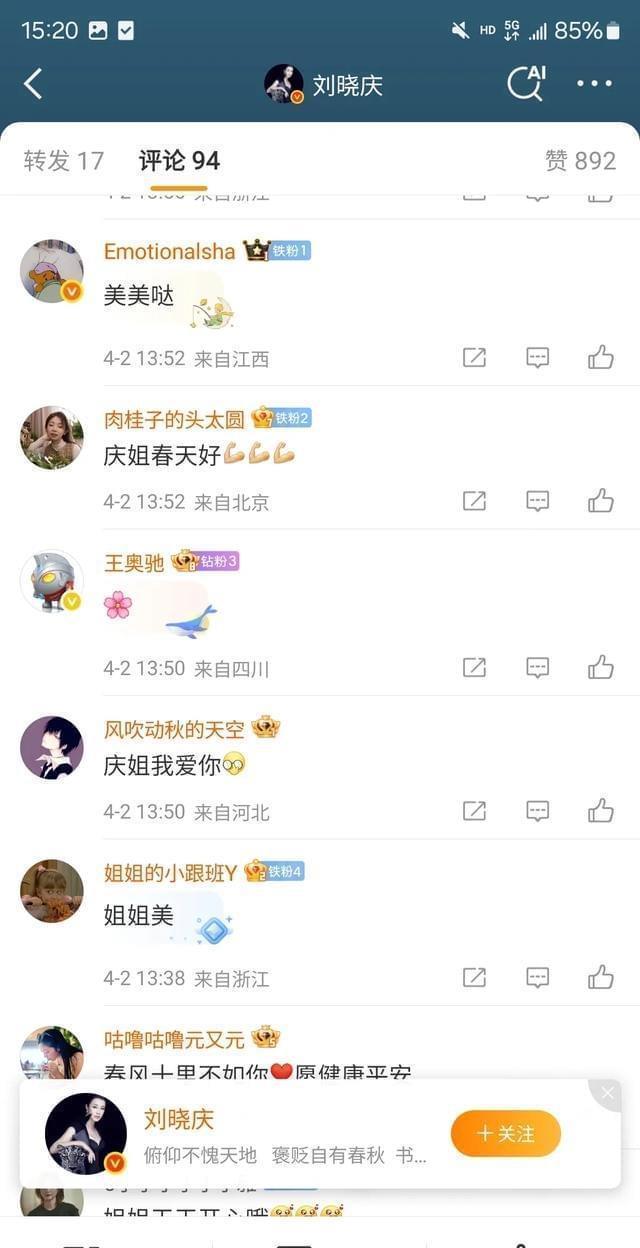Reply to 姐姐的小跟班Y's comment
The height and width of the screenshot is (1248, 640).
(538, 978)
